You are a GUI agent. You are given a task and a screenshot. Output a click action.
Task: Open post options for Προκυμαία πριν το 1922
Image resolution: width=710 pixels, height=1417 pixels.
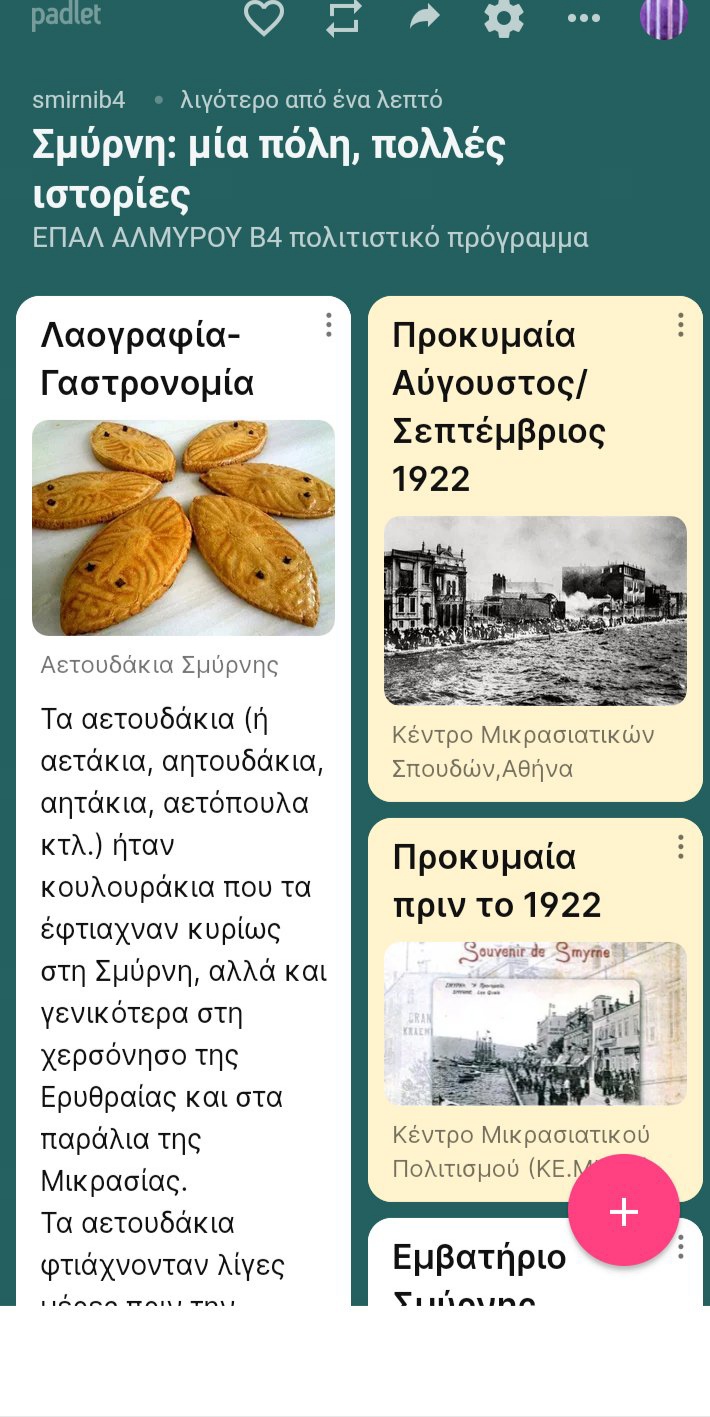[x=680, y=847]
